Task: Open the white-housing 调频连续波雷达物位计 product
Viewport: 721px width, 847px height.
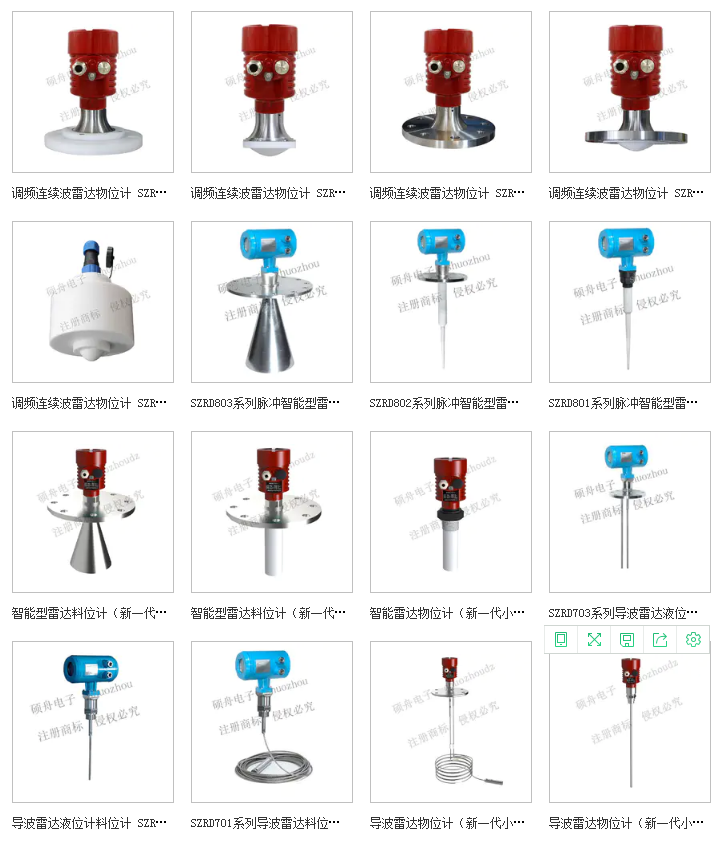Action: [93, 302]
